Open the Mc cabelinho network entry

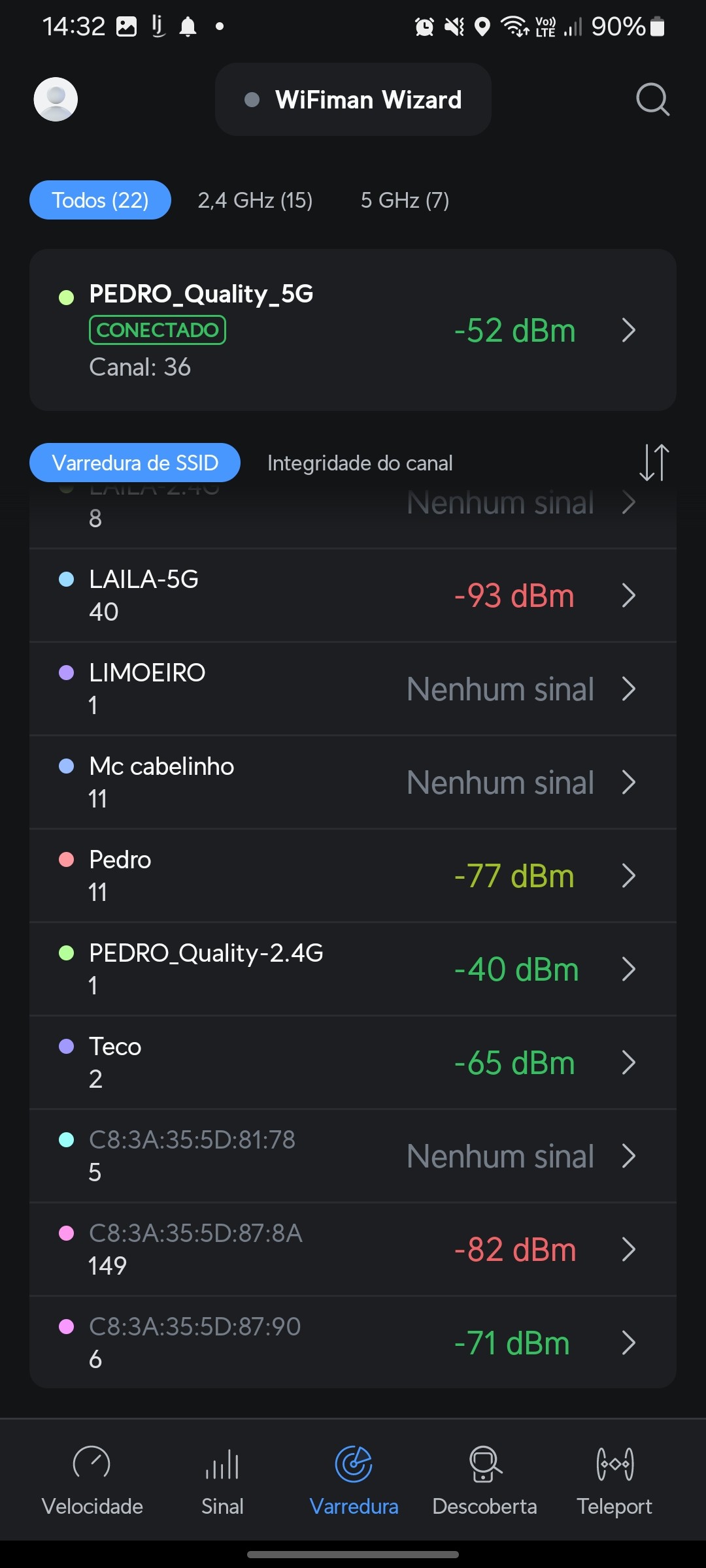pos(353,782)
